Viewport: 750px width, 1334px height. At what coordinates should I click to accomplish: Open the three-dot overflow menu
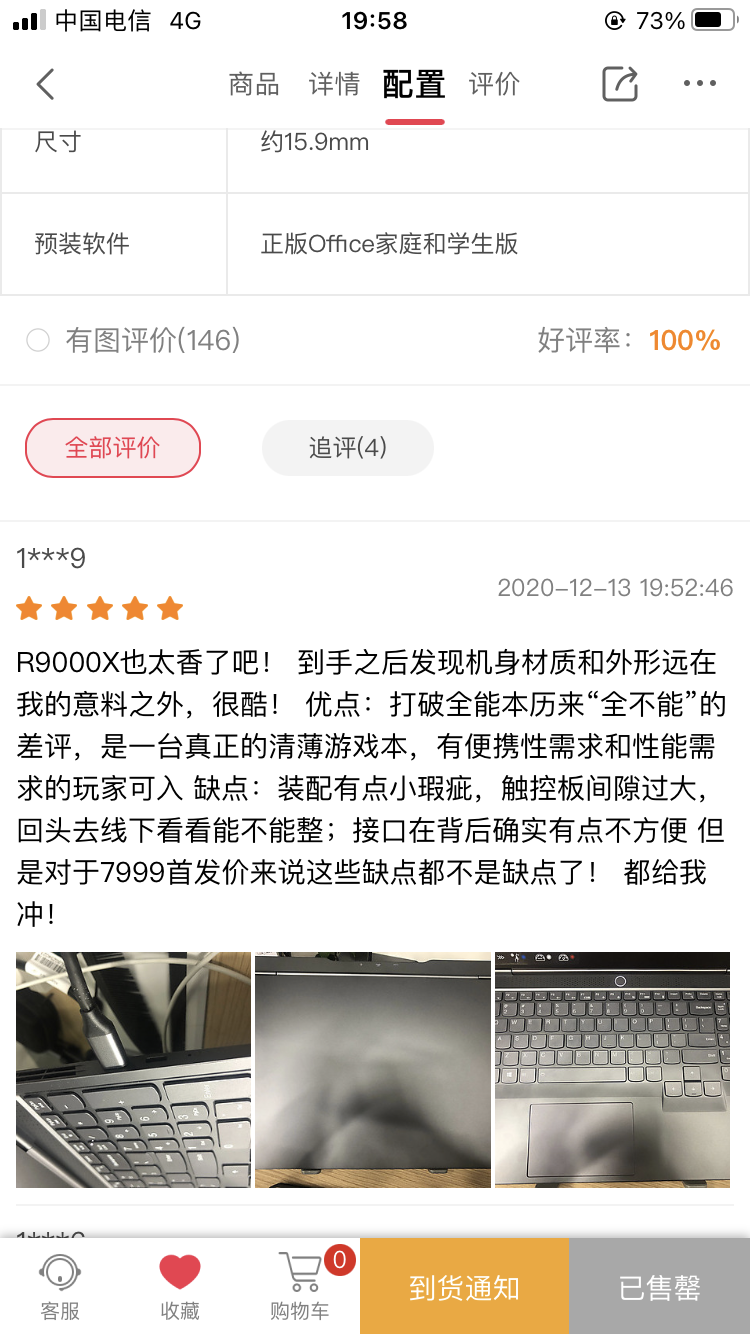tap(699, 84)
